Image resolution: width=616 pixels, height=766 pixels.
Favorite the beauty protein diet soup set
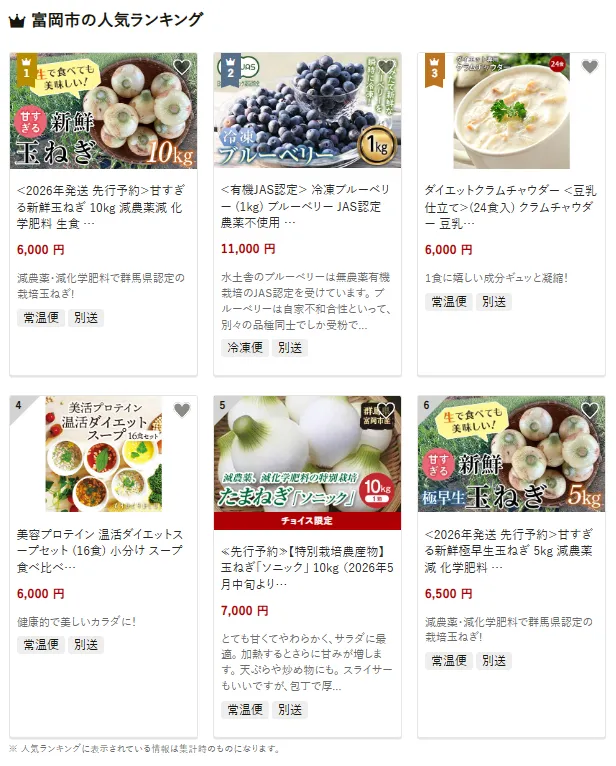pyautogui.click(x=181, y=410)
